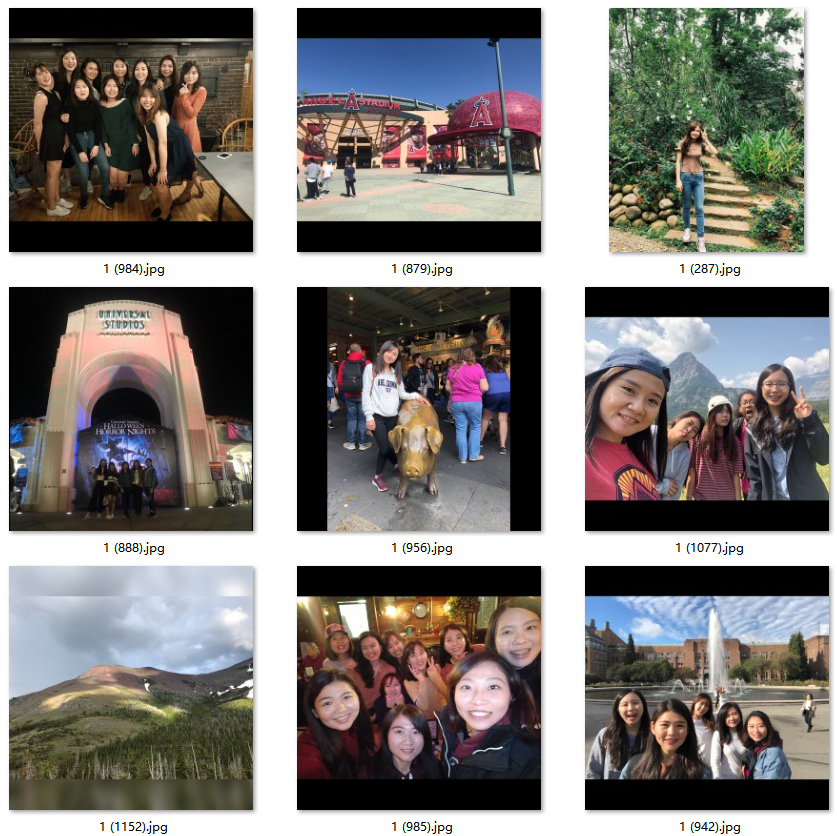837x836 pixels.
Task: Select the selfie photo 1 (1077).jpg
Action: [x=706, y=409]
